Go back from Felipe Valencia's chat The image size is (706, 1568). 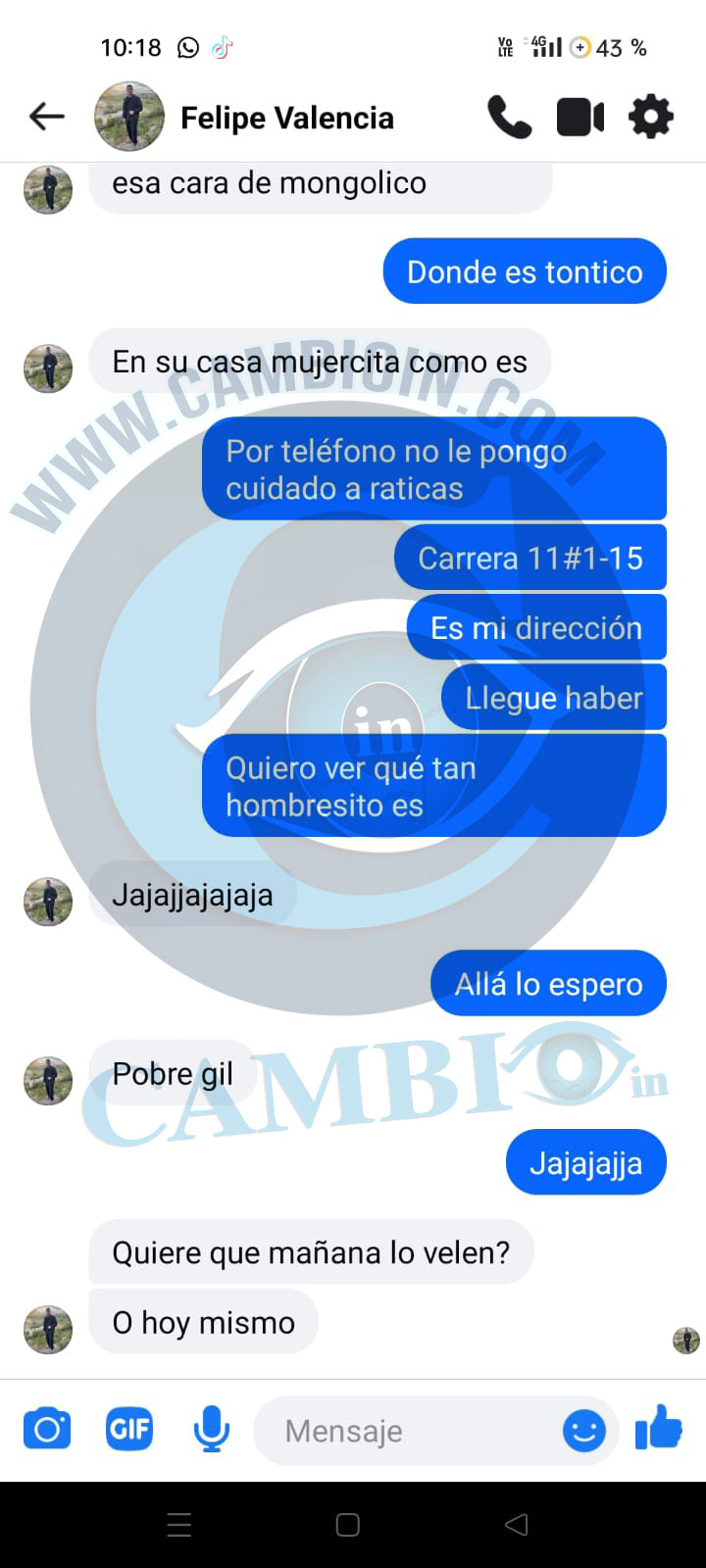[46, 117]
